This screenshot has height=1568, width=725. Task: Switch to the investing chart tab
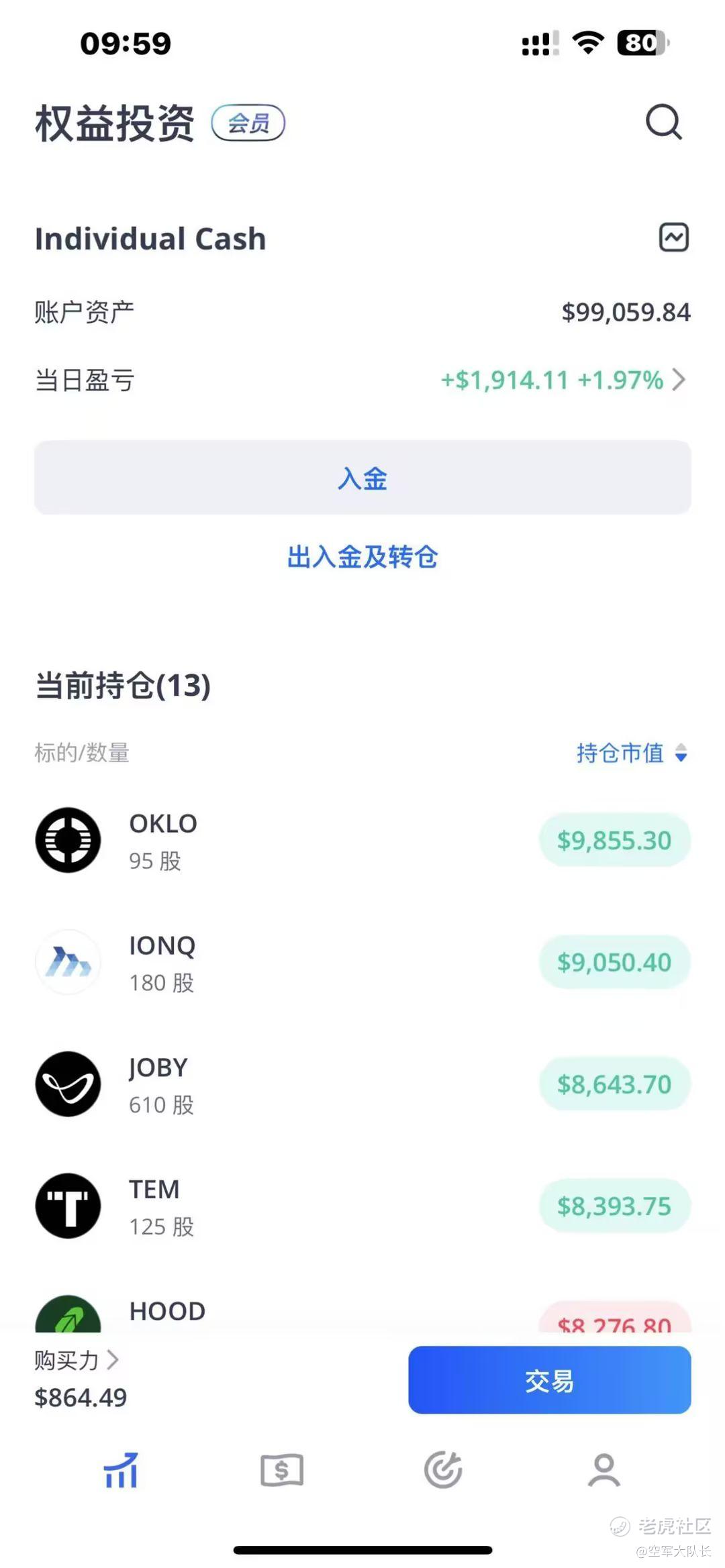point(121,1471)
